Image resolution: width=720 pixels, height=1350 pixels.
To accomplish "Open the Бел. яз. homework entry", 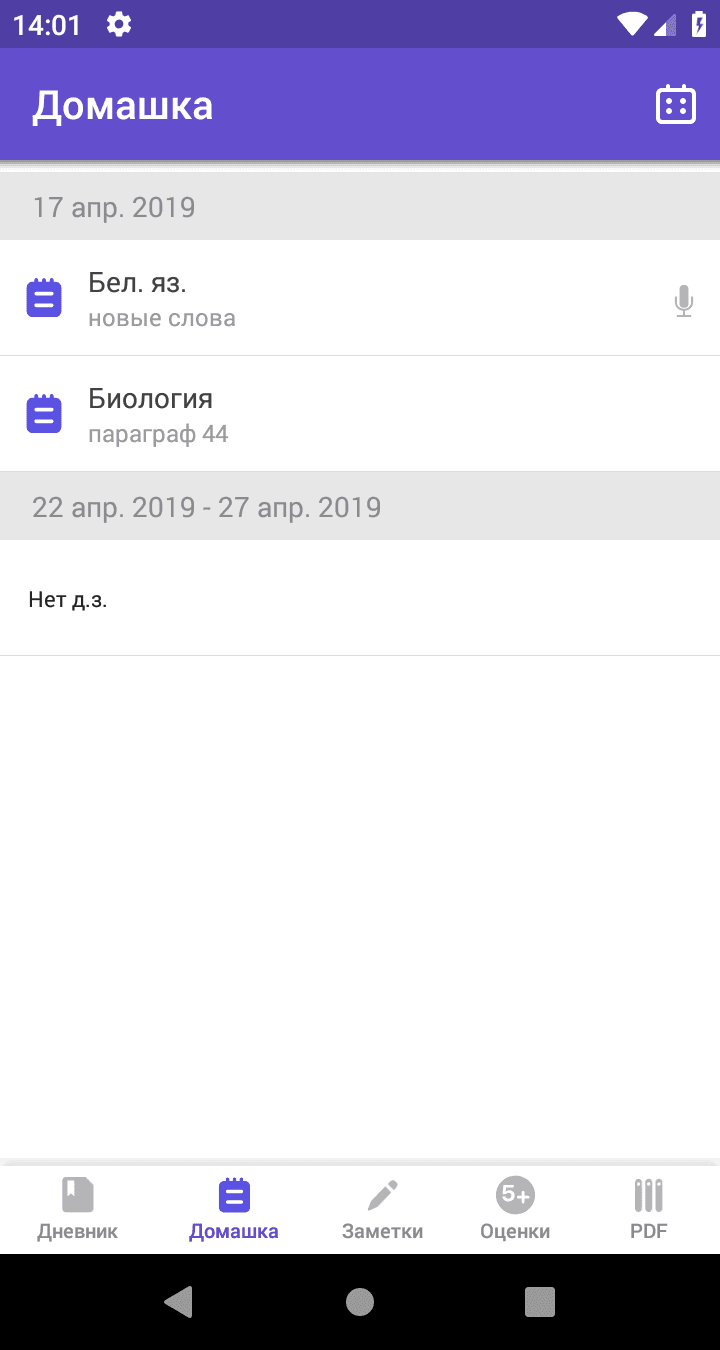I will (x=300, y=298).
